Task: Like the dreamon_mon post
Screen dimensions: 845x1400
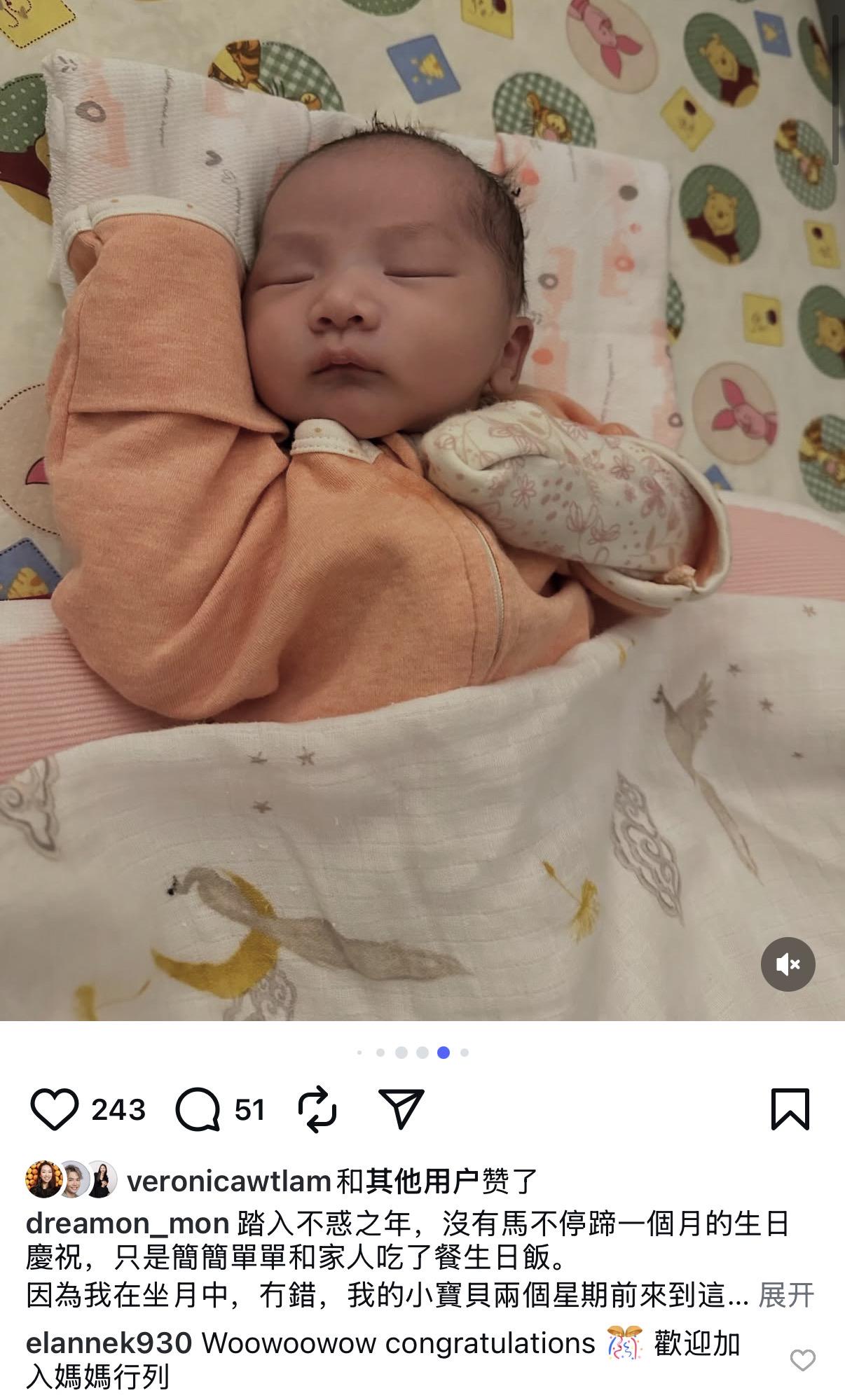Action: 54,1109
